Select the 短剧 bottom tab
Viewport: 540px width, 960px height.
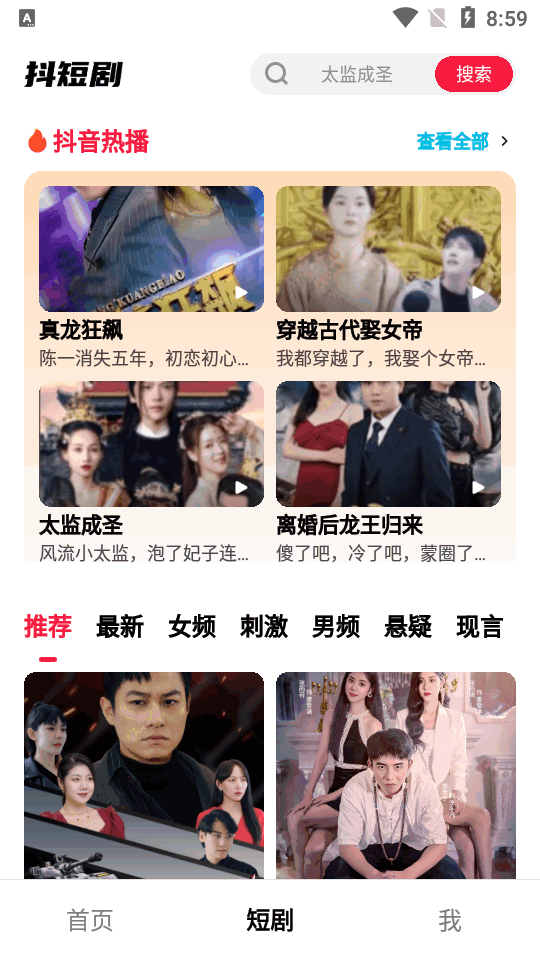coord(270,920)
